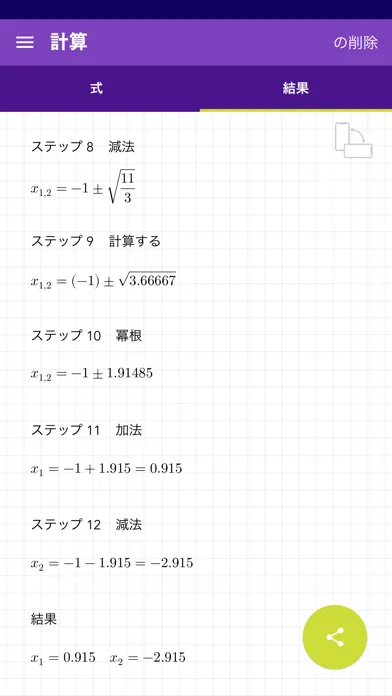Image resolution: width=392 pixels, height=696 pixels.
Task: Share the calculation result
Action: coord(335,637)
